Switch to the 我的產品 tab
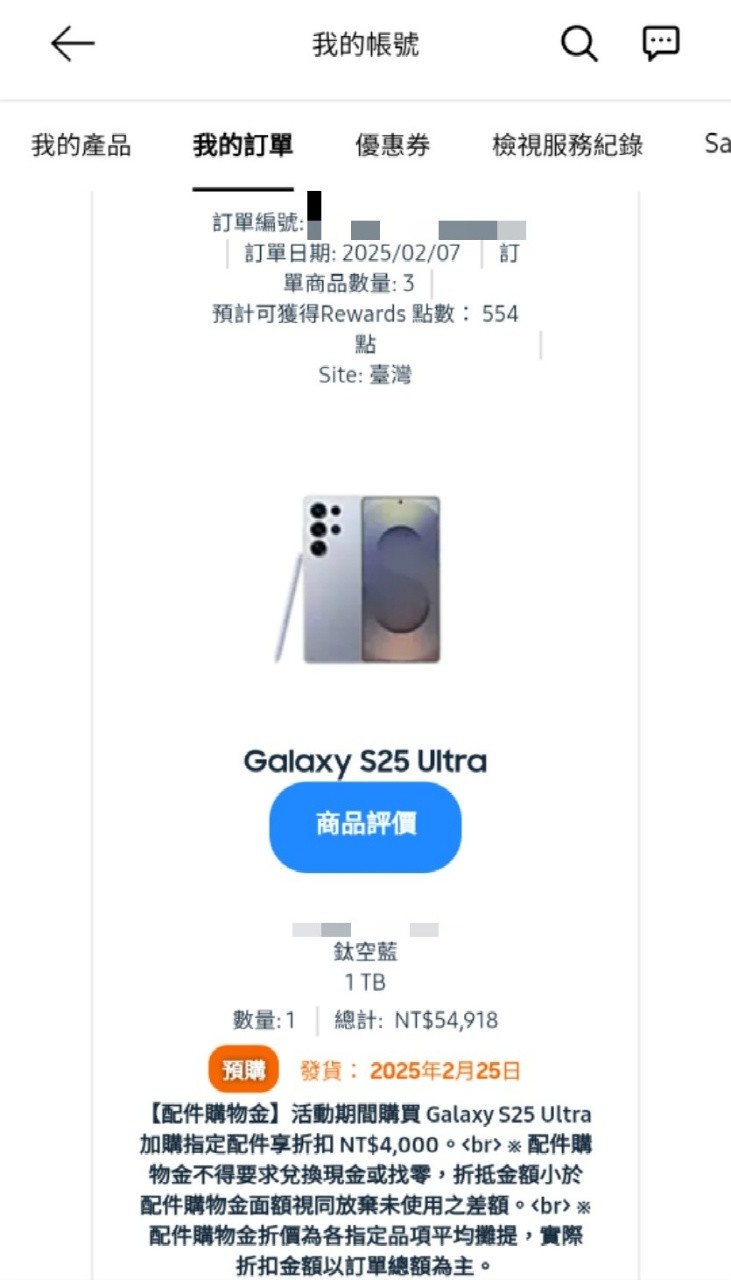The image size is (731, 1280). click(x=81, y=146)
